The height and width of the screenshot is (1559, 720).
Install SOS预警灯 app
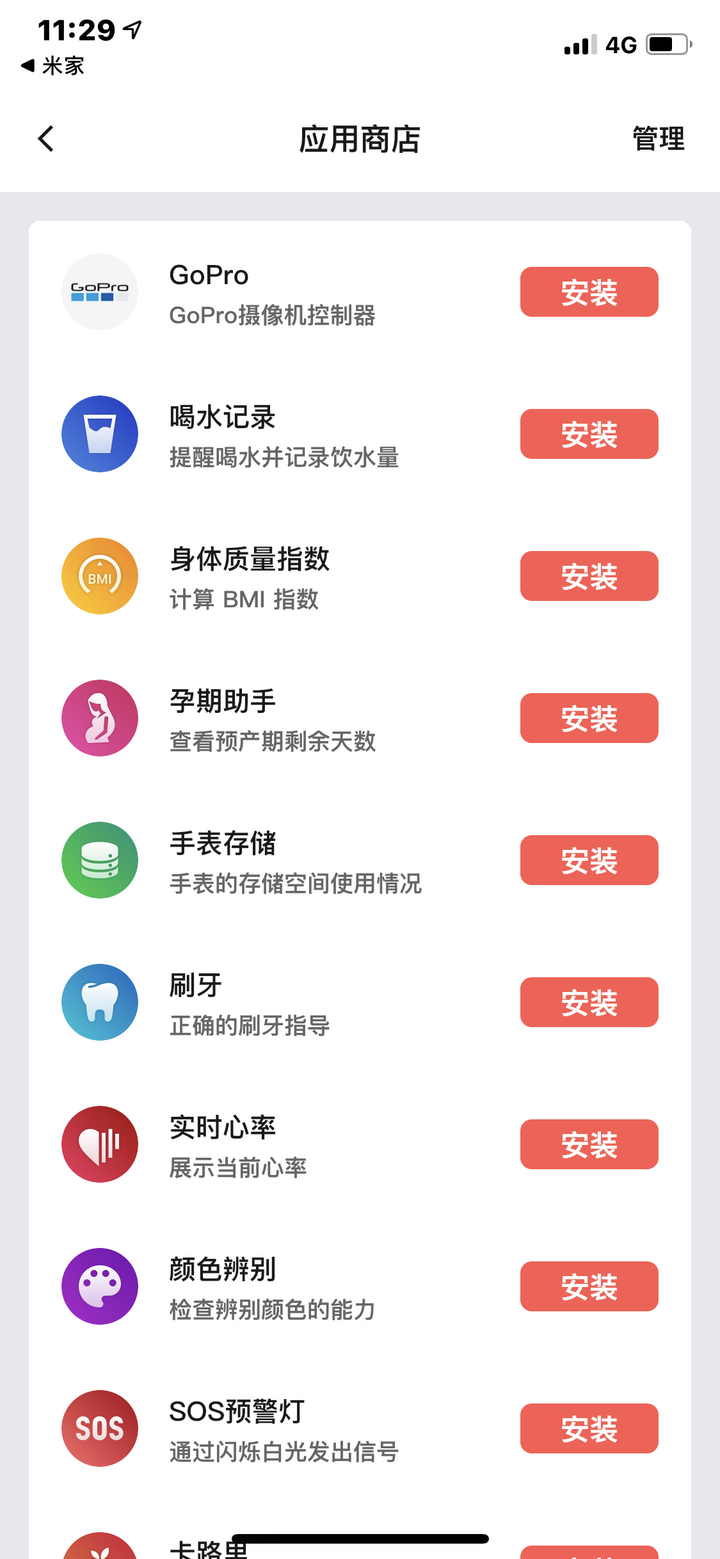tap(589, 1428)
